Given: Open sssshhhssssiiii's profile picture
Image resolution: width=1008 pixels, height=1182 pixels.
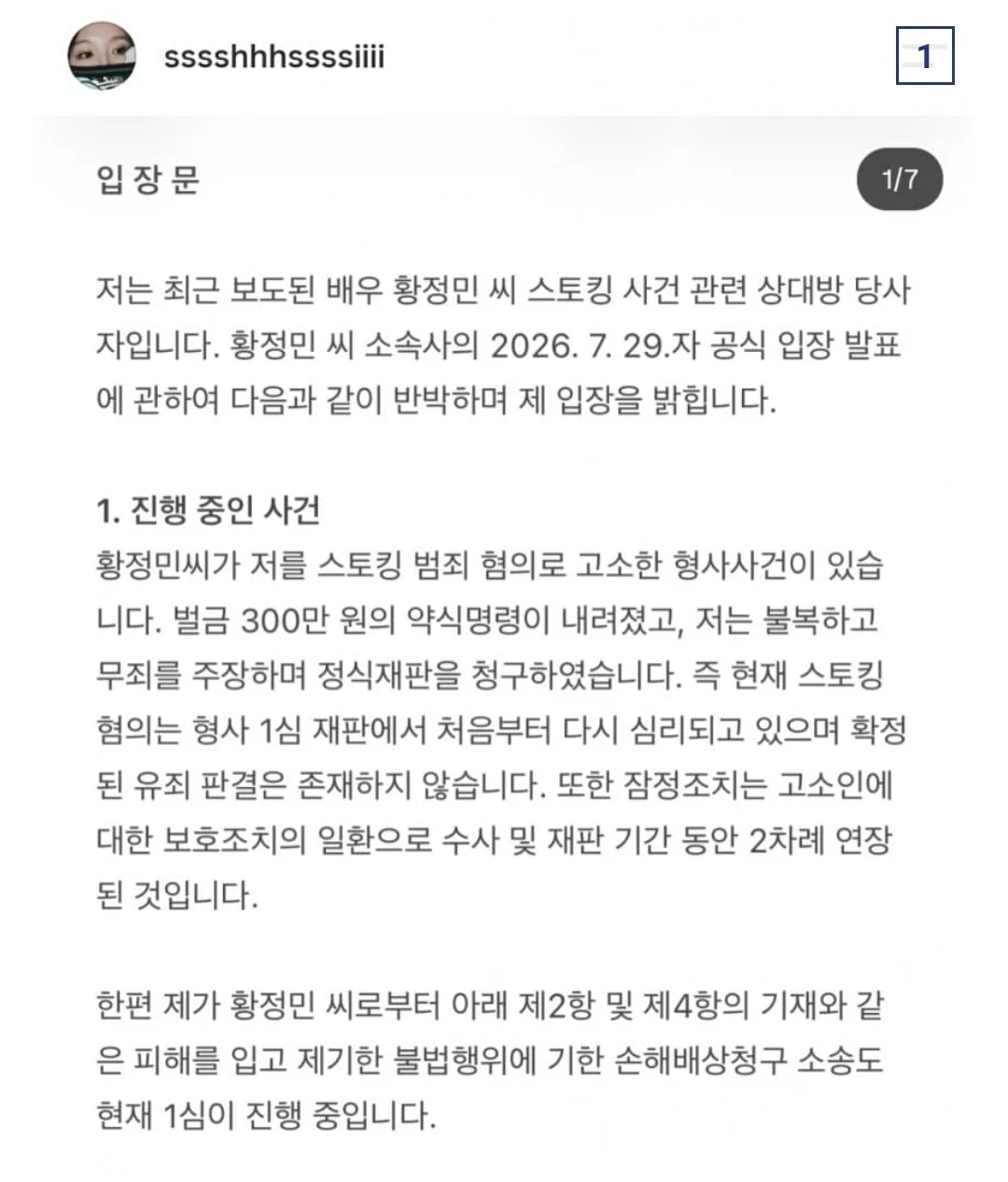Looking at the screenshot, I should pos(102,56).
